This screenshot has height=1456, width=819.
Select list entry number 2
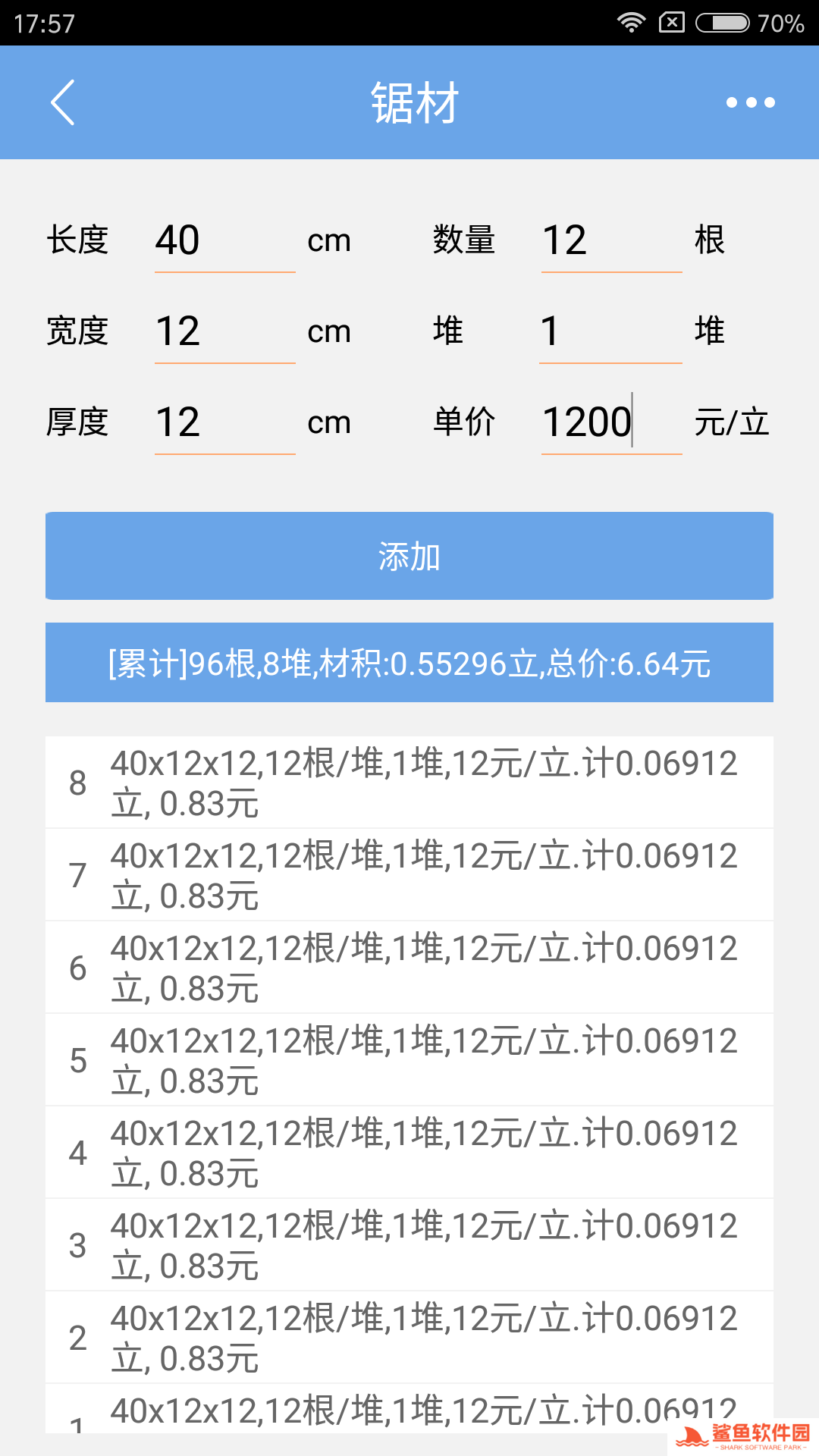pos(409,1338)
